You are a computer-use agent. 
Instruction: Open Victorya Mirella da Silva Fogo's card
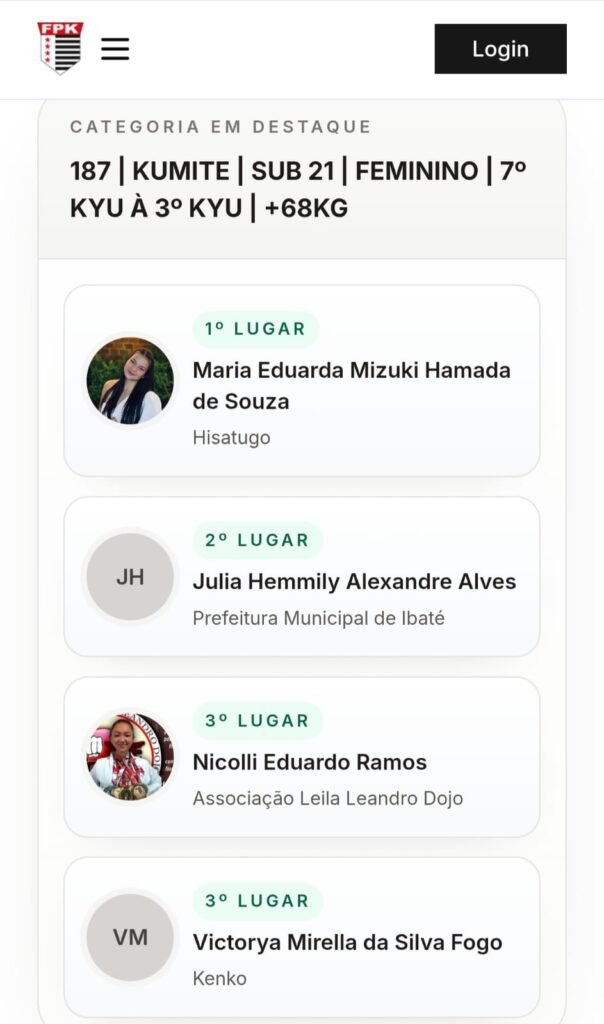(x=302, y=937)
